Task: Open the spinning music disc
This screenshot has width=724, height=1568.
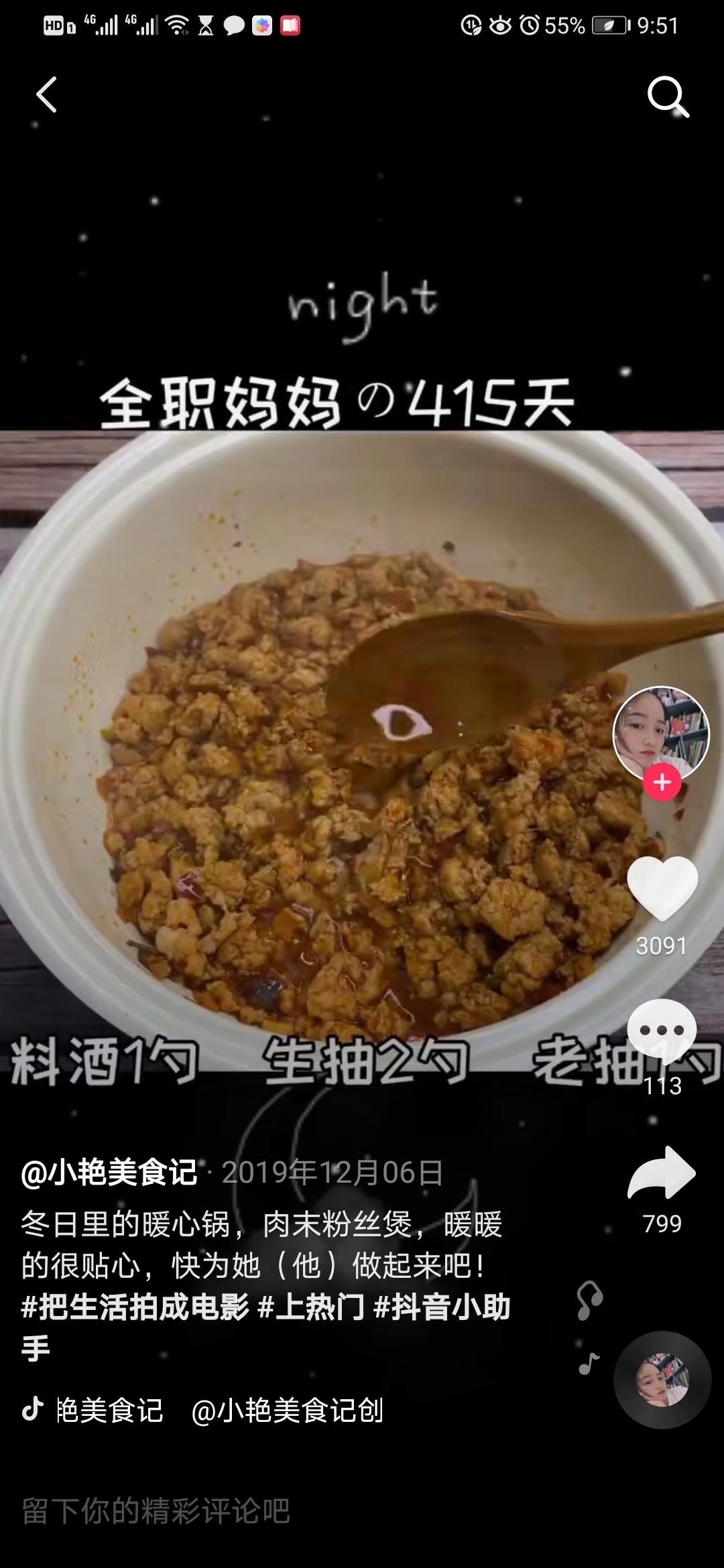Action: (x=662, y=1380)
